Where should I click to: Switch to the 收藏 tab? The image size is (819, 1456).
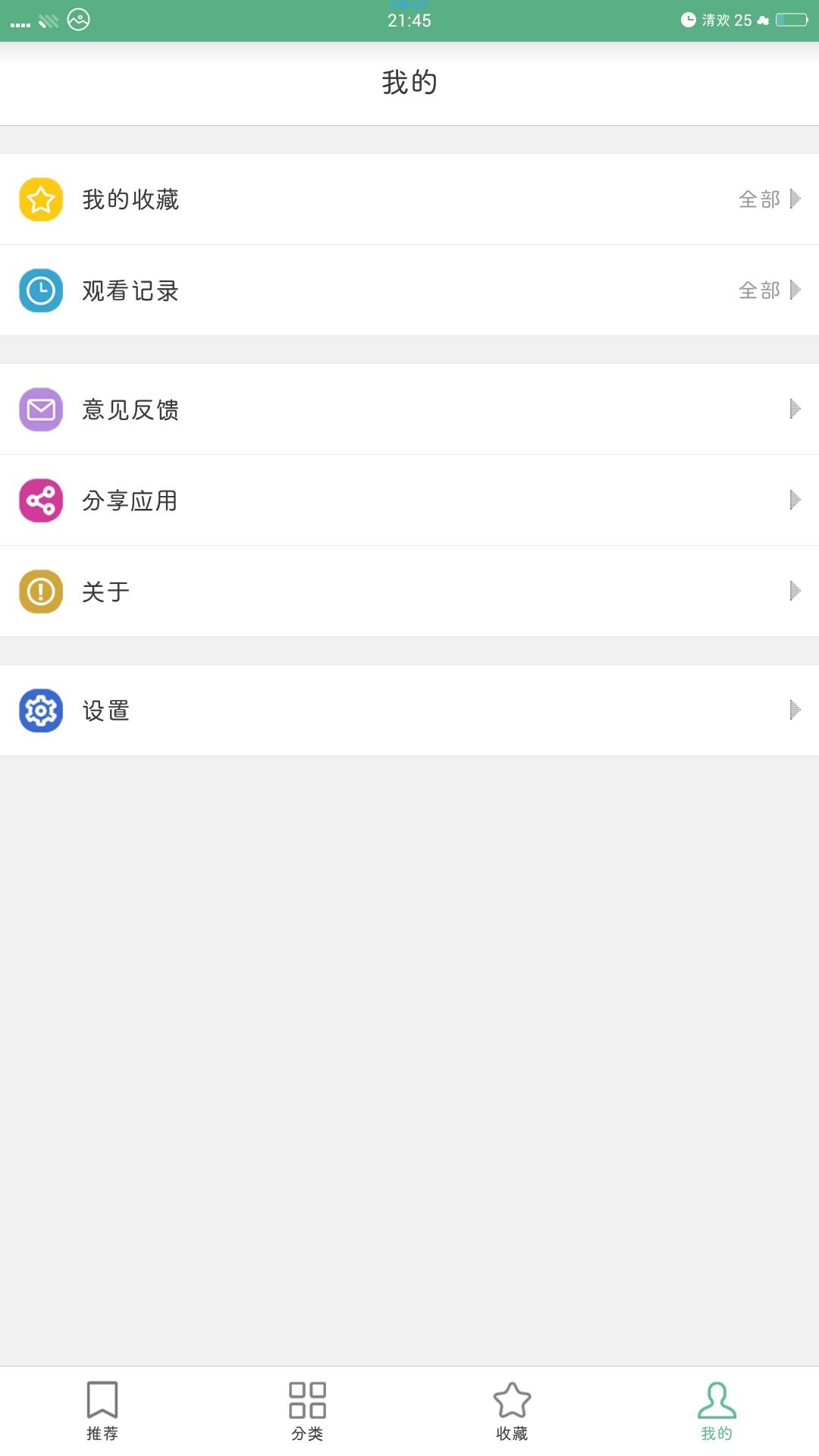pyautogui.click(x=512, y=1411)
